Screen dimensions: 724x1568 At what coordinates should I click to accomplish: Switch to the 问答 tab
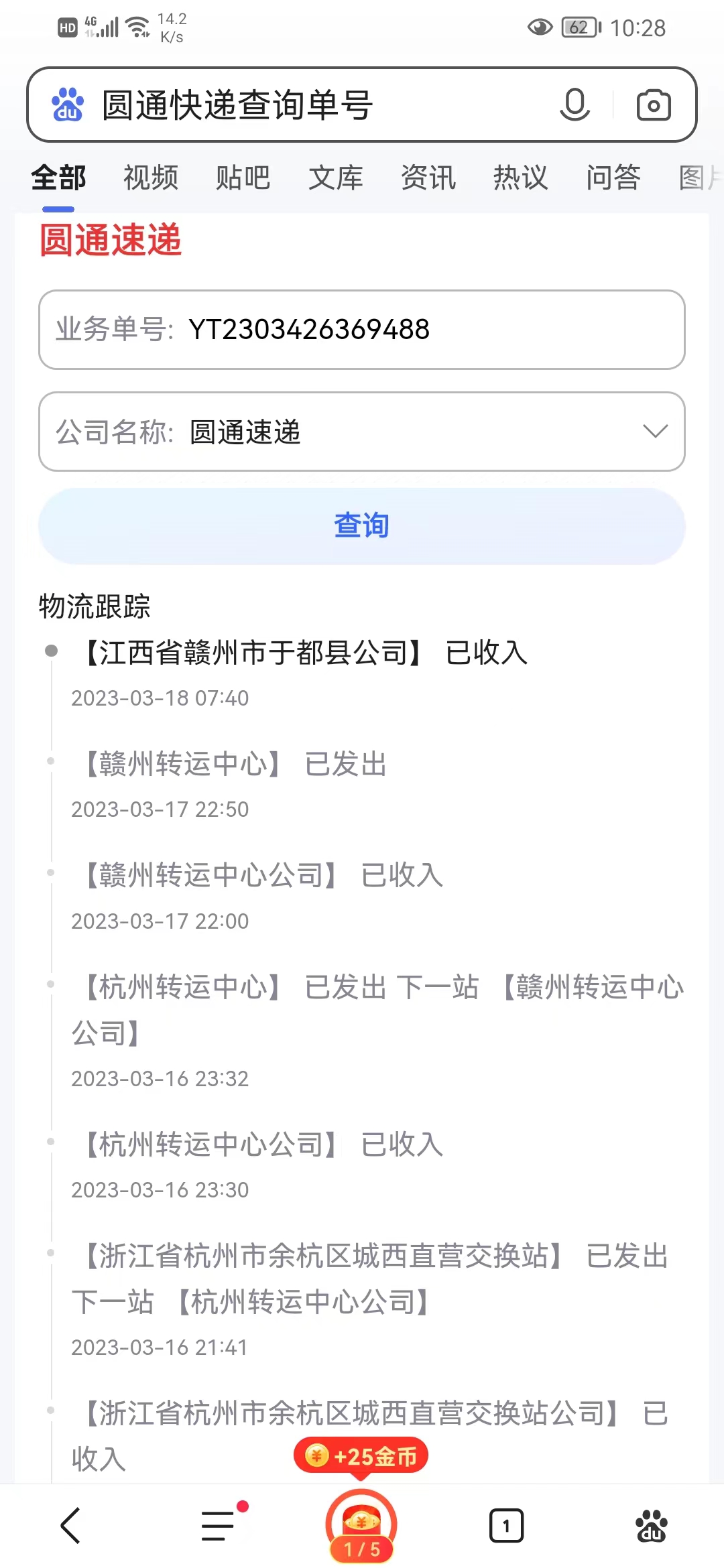(x=613, y=178)
